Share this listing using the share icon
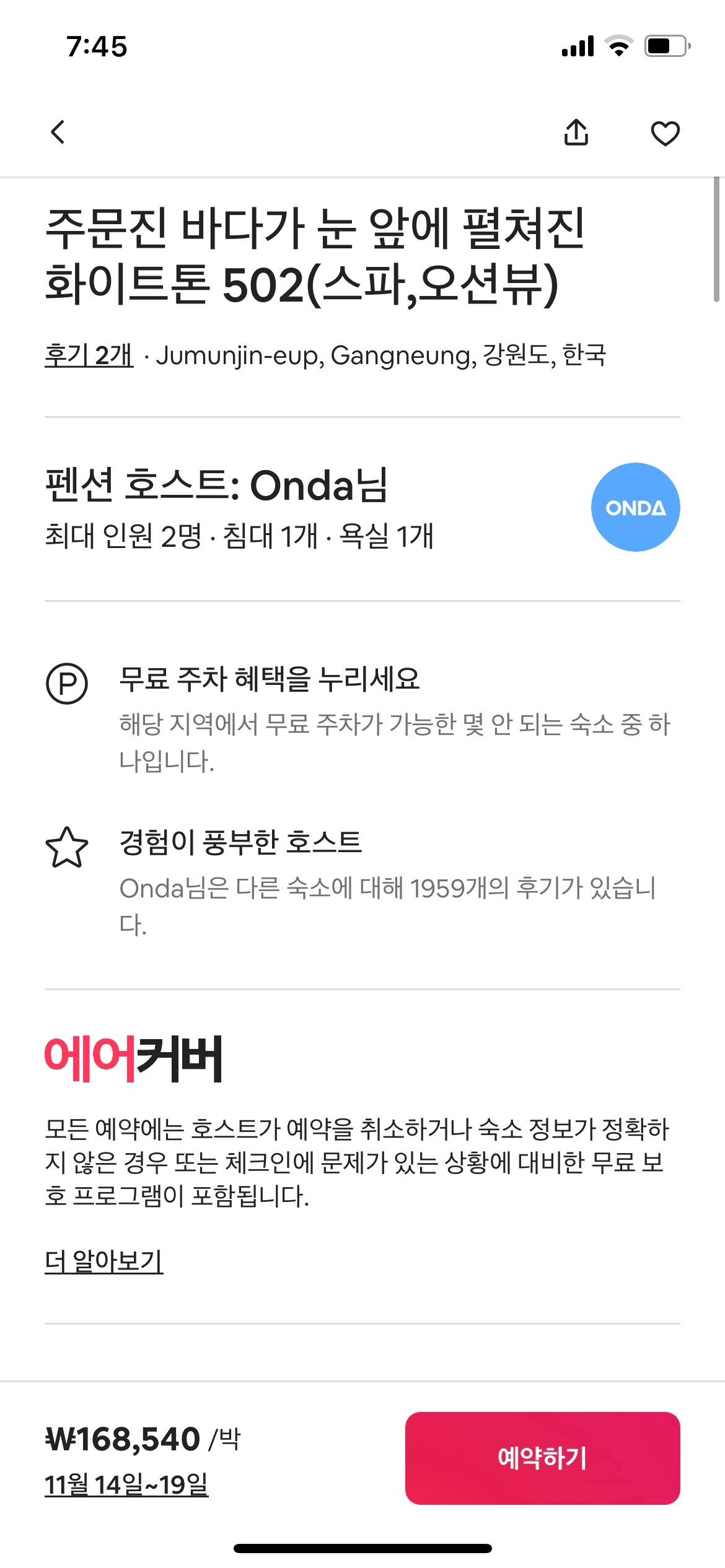 (x=578, y=131)
